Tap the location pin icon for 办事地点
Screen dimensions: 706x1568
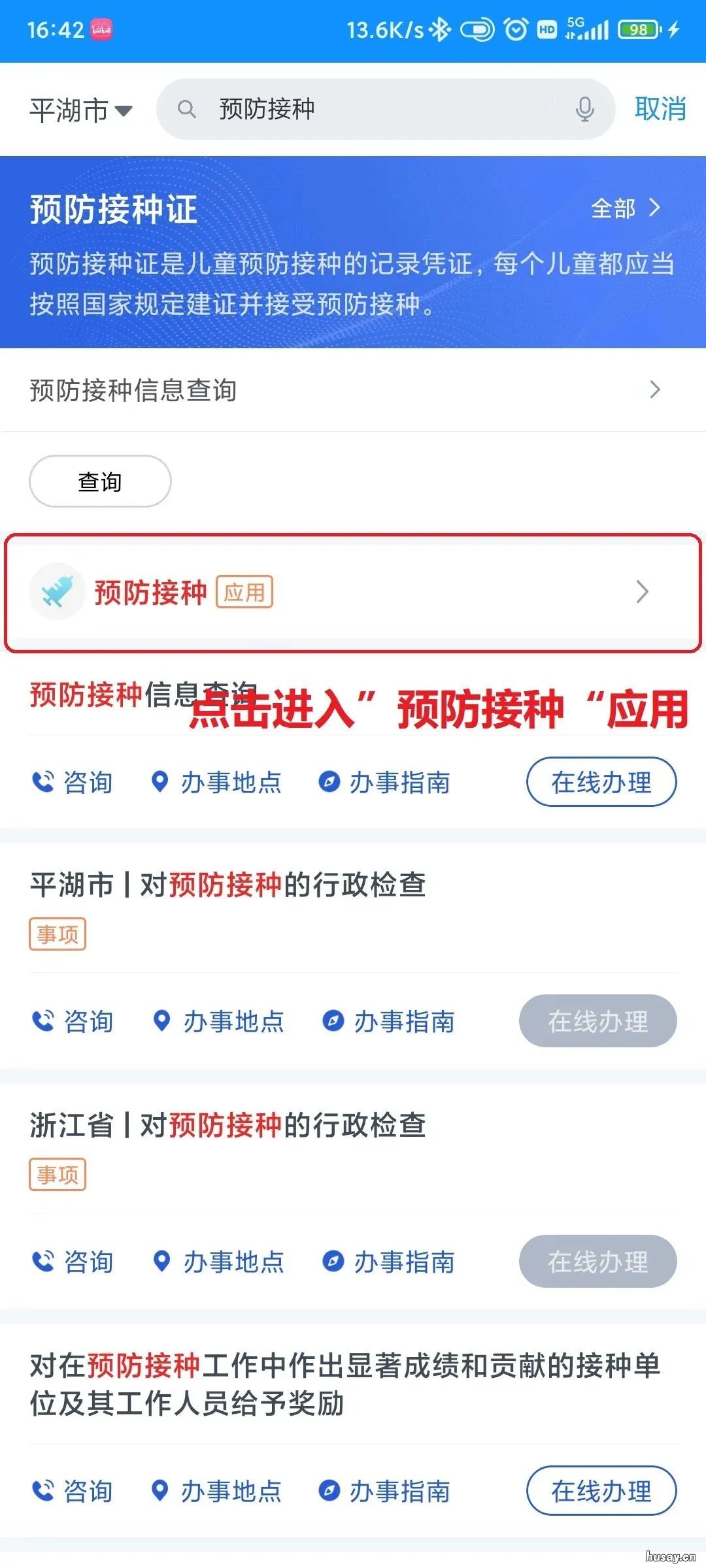pos(160,781)
